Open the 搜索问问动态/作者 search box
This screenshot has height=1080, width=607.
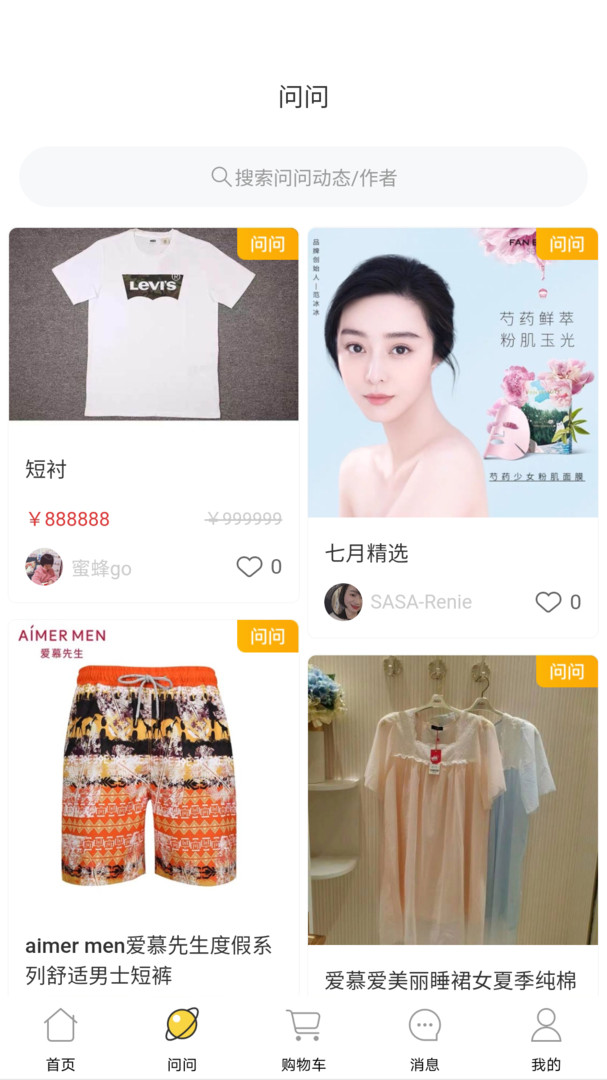(303, 177)
